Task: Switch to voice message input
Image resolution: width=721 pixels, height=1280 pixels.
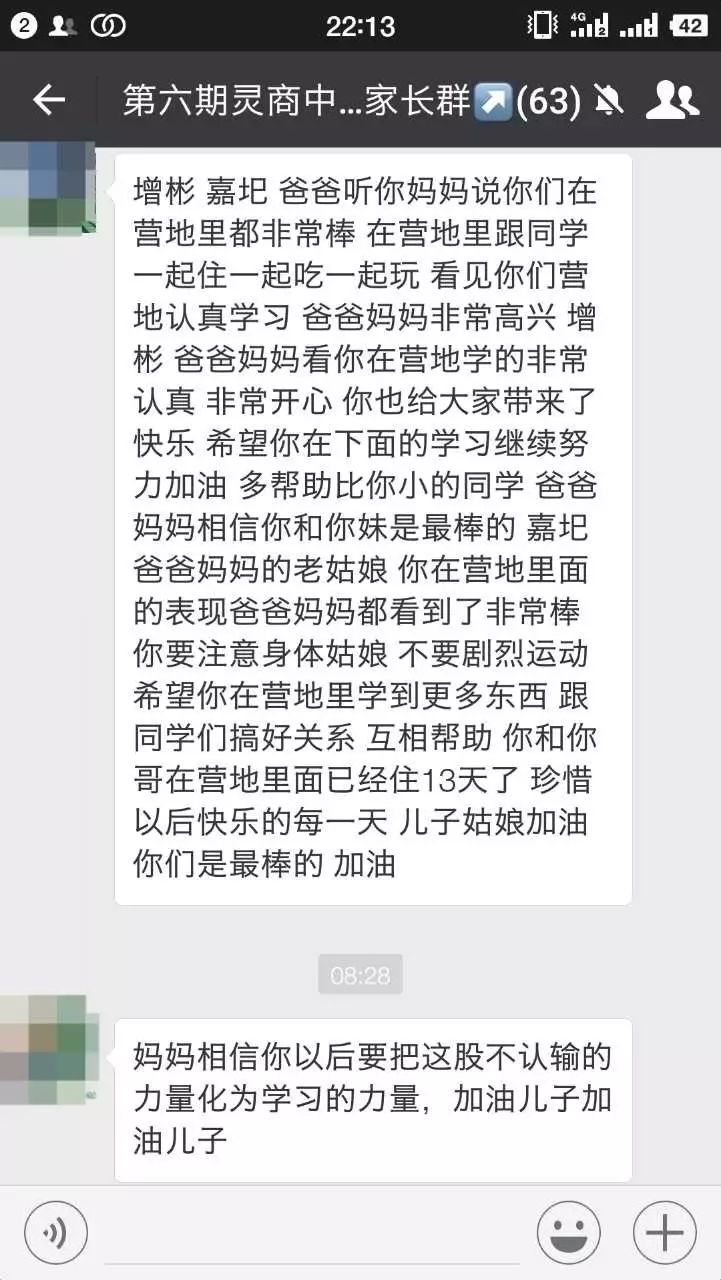Action: 56,1232
